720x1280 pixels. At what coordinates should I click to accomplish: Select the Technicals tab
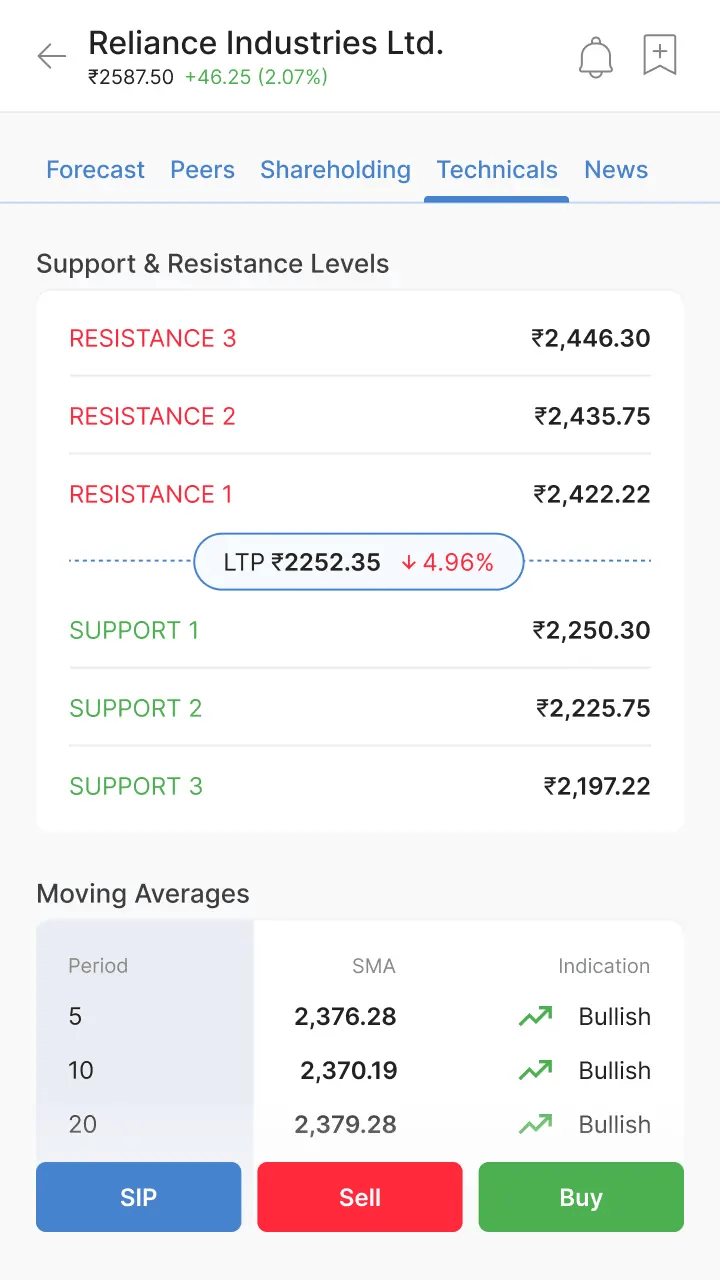click(x=497, y=170)
